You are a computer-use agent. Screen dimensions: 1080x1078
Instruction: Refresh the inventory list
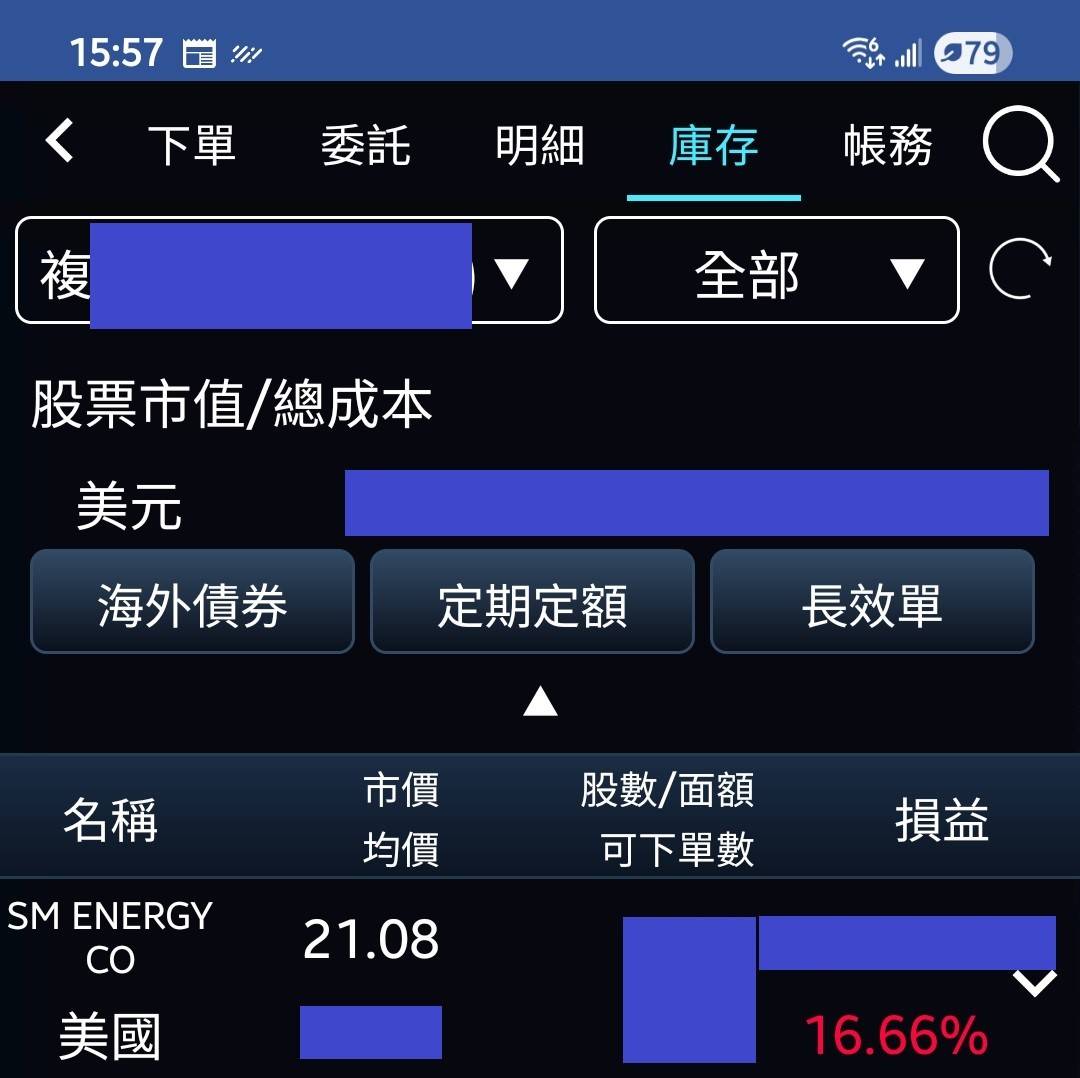coord(1020,271)
